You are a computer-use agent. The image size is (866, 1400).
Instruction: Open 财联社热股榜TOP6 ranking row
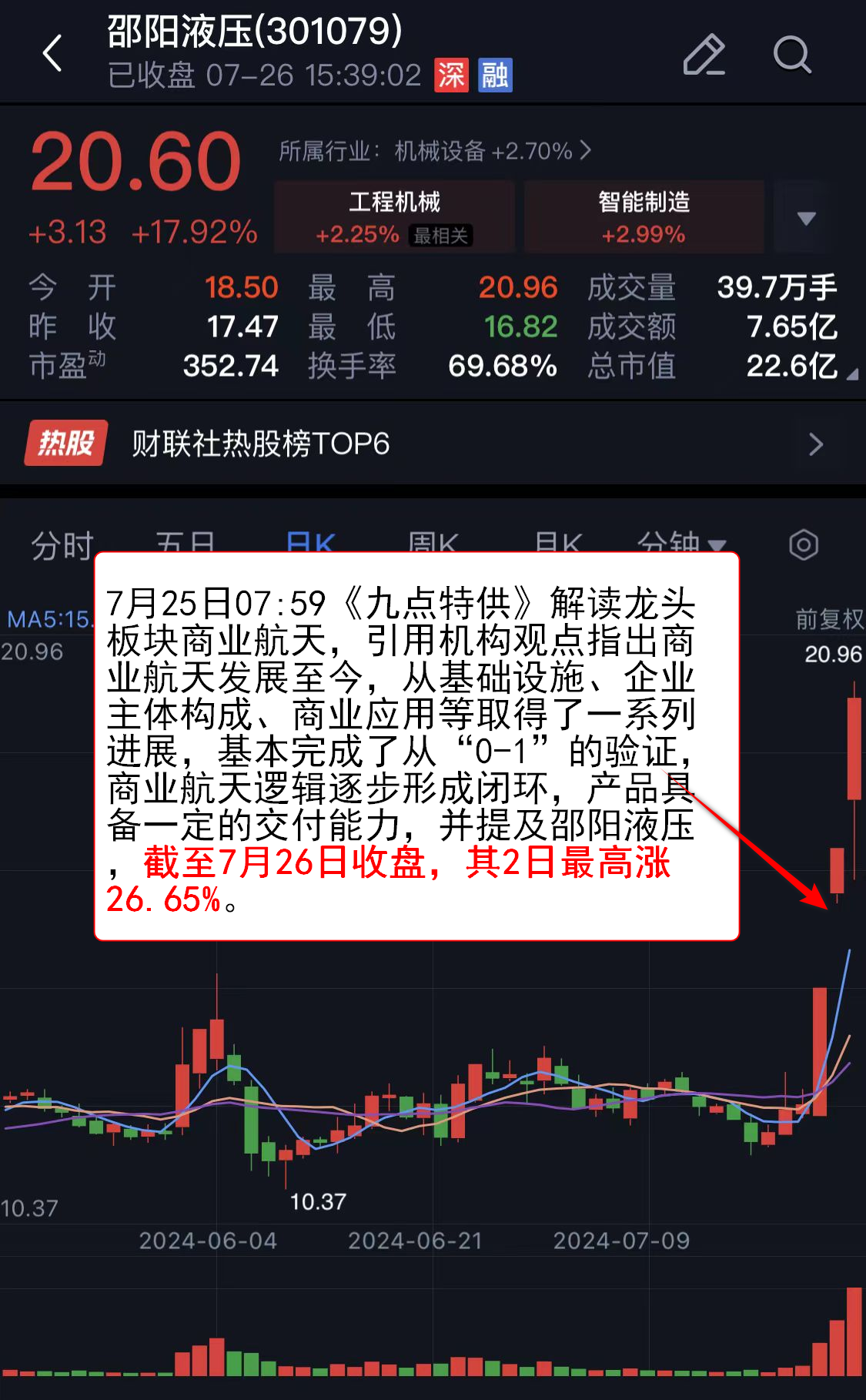click(433, 444)
